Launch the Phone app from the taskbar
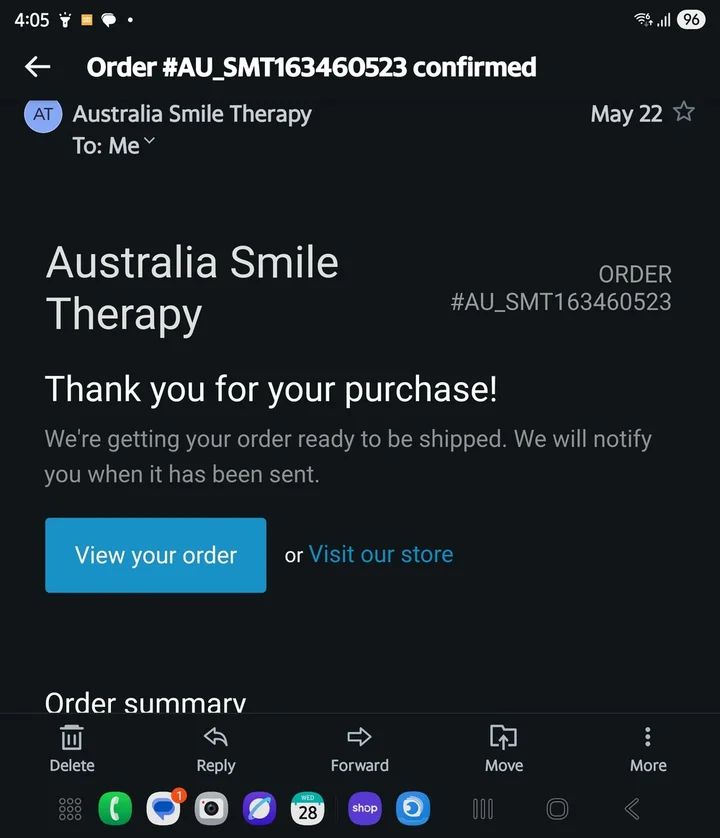Viewport: 720px width, 838px height. pos(115,808)
